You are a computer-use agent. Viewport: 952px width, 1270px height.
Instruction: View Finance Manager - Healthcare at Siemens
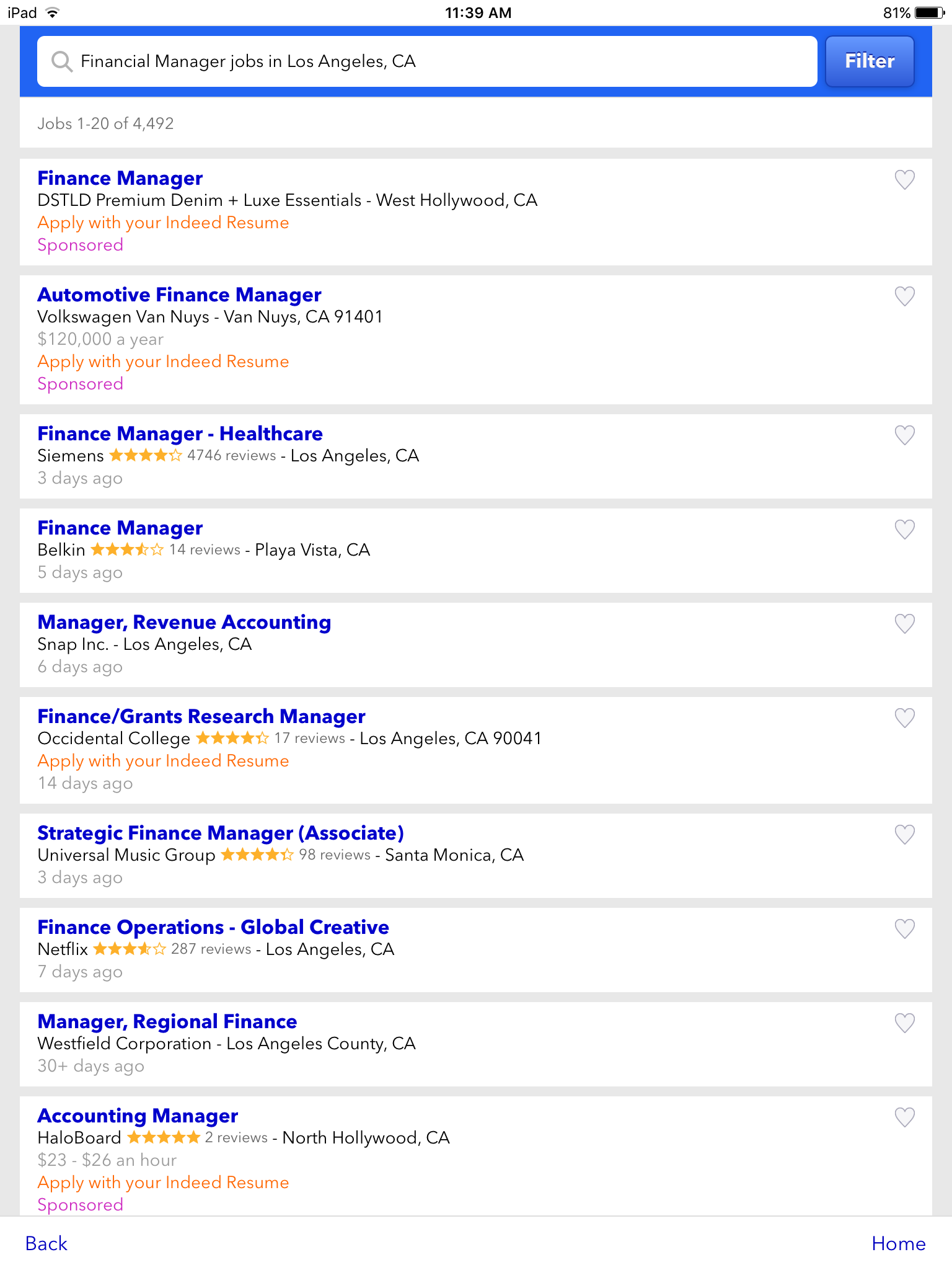click(x=180, y=433)
